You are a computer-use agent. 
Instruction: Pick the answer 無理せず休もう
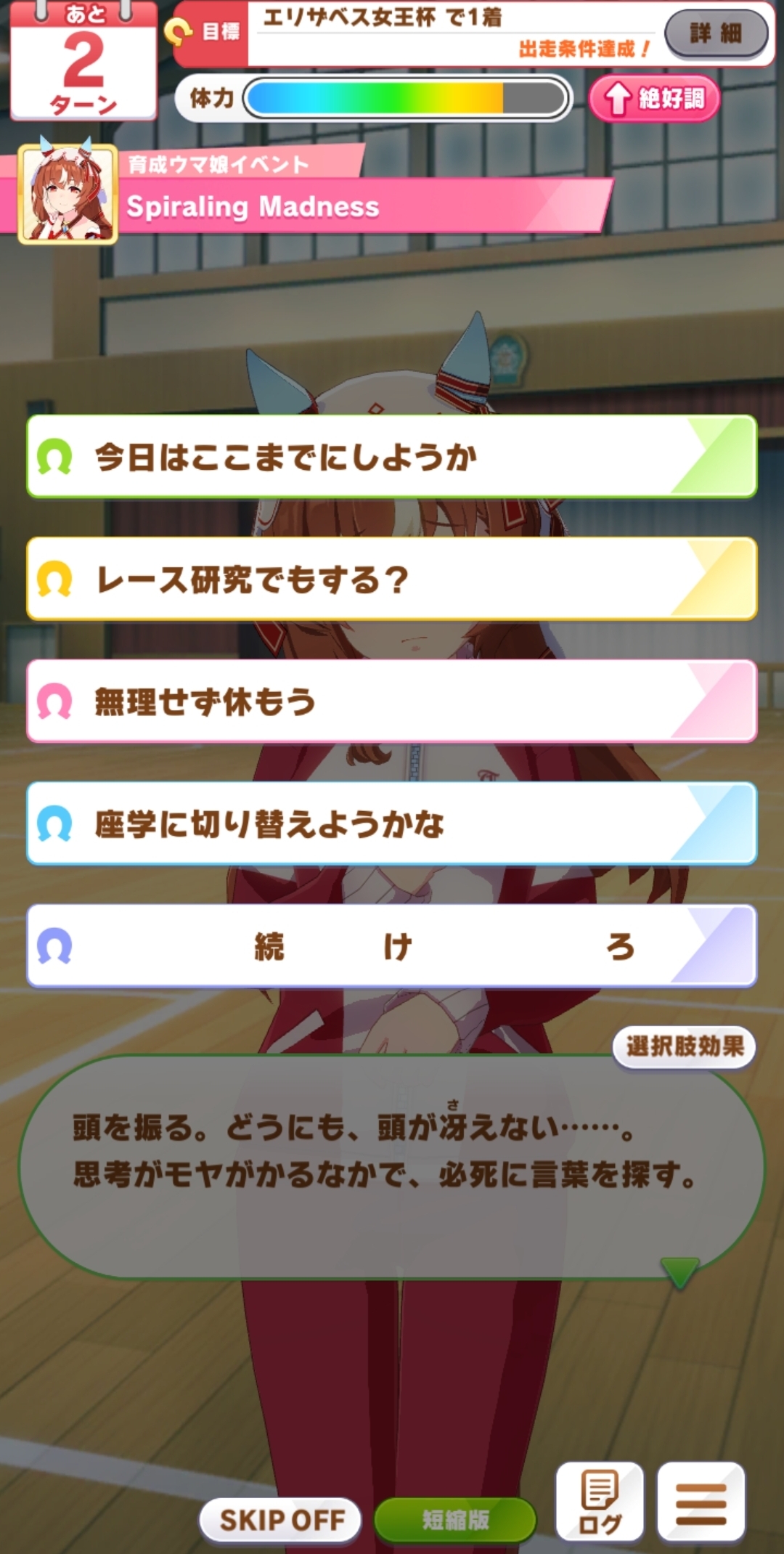pyautogui.click(x=392, y=701)
